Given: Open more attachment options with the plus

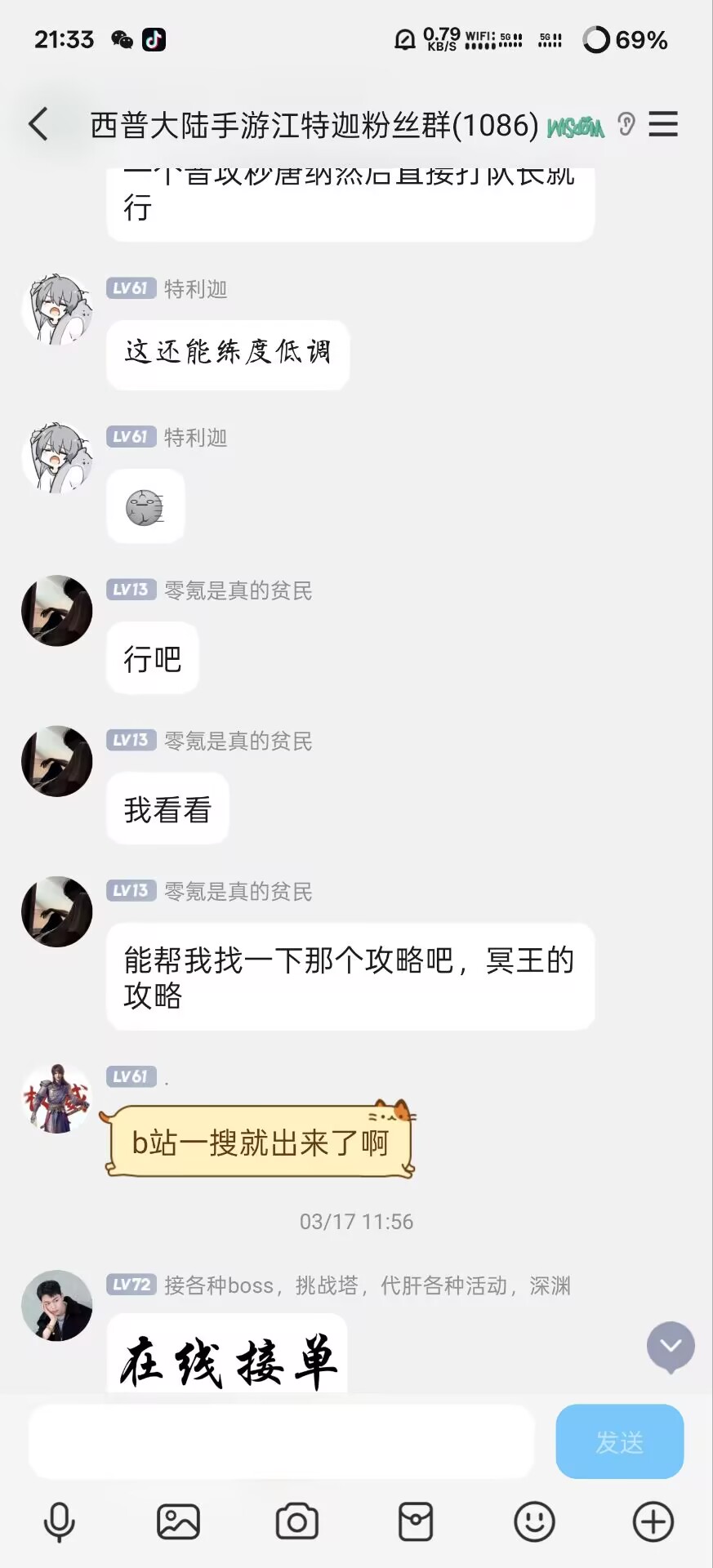Looking at the screenshot, I should click(653, 1522).
